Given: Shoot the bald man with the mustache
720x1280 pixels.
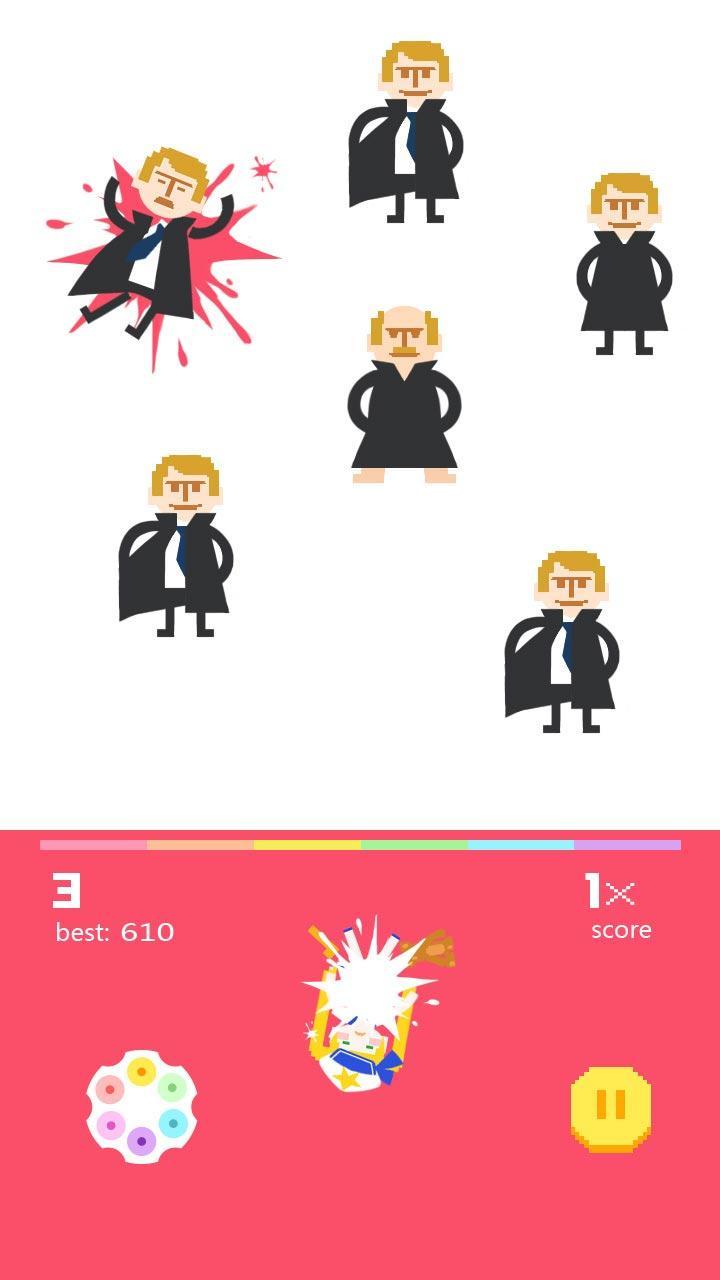Looking at the screenshot, I should coord(404,395).
